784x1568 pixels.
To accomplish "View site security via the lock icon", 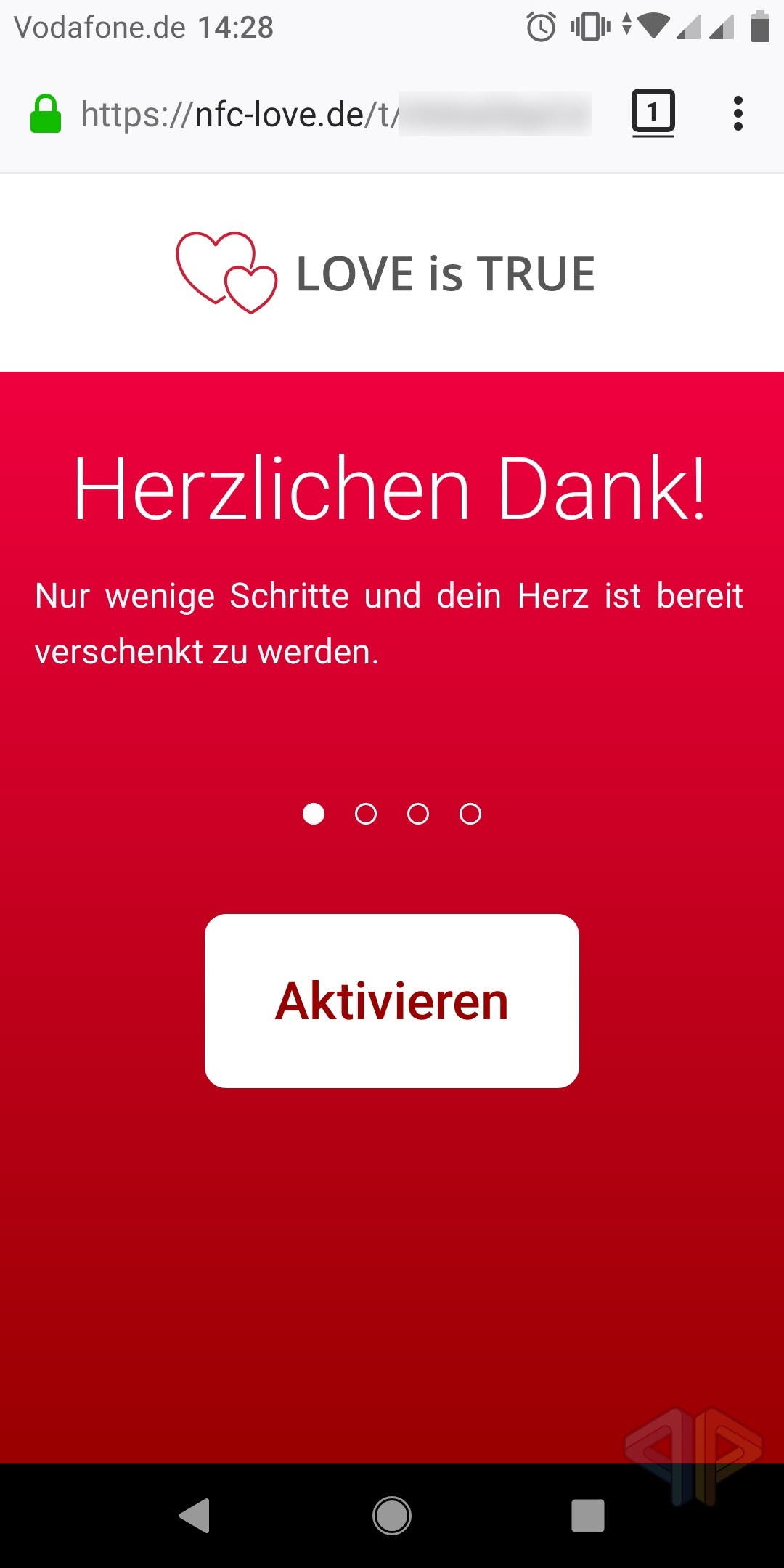I will 45,114.
